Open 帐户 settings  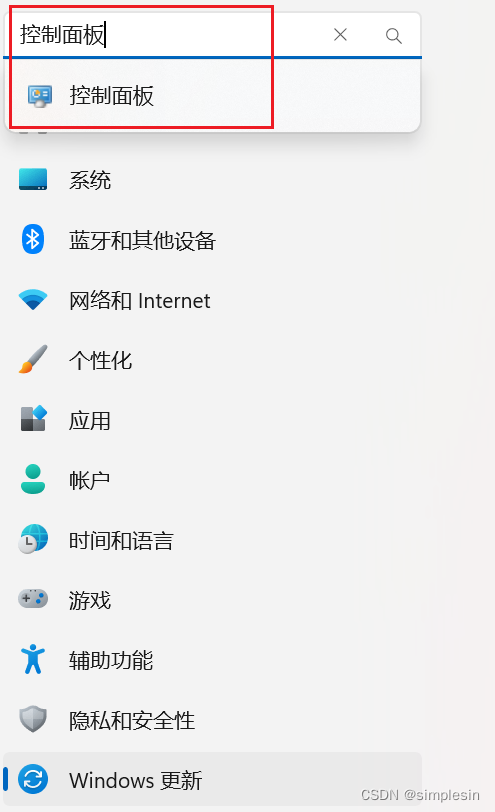[x=212, y=480]
